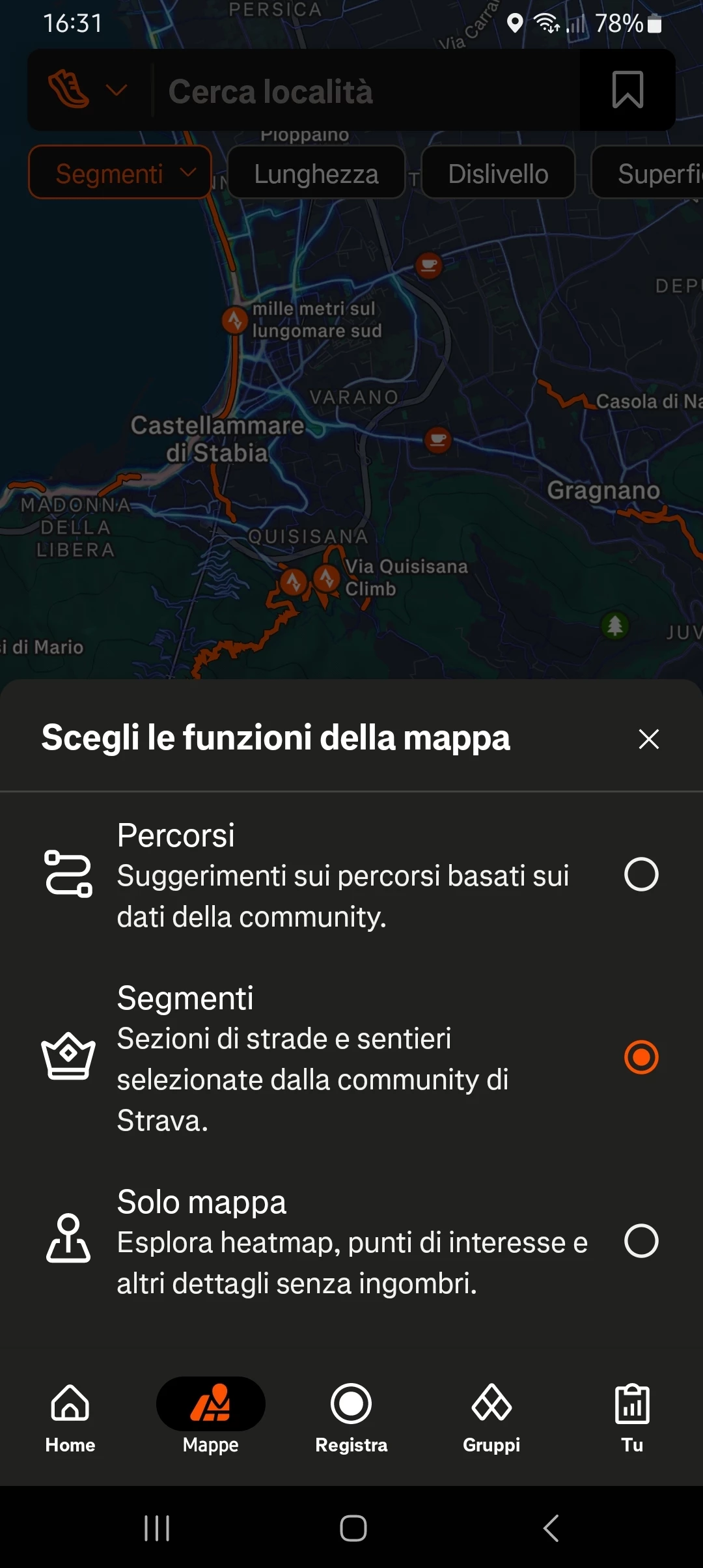This screenshot has height=1568, width=703.
Task: Tap the Cerca località search field
Action: (365, 91)
